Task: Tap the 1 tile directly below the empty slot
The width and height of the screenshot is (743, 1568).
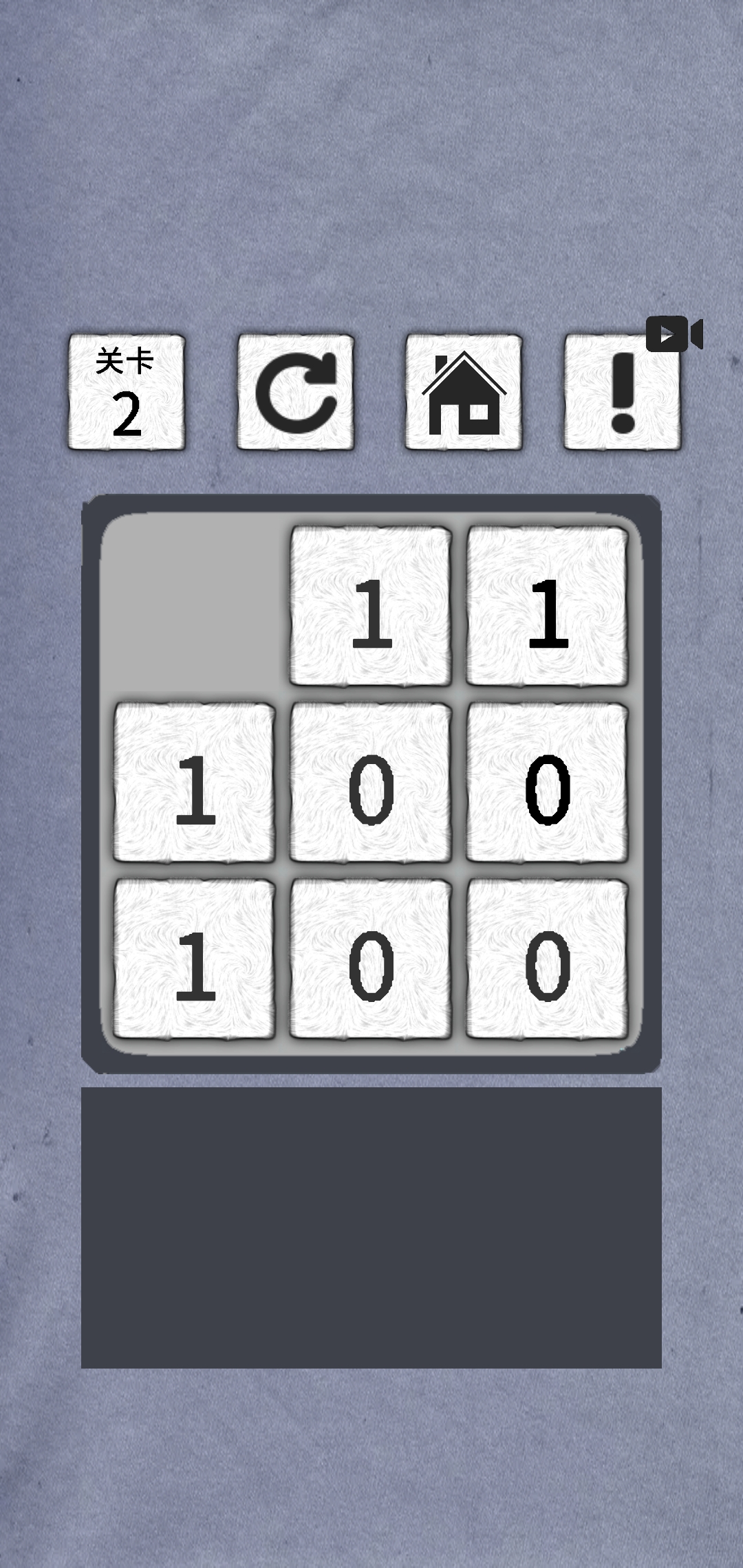Action: point(194,783)
